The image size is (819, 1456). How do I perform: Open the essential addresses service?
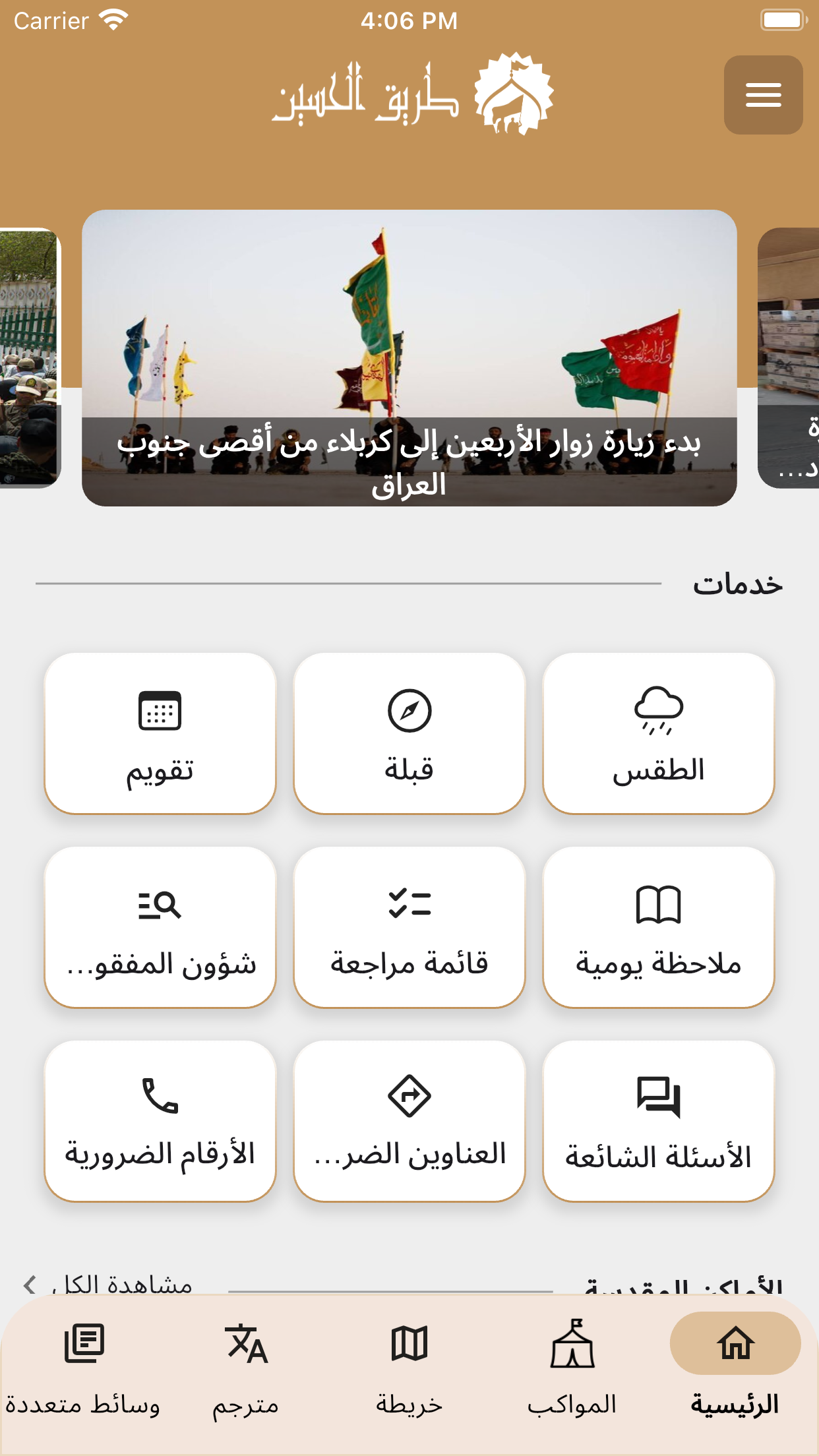[x=409, y=1120]
